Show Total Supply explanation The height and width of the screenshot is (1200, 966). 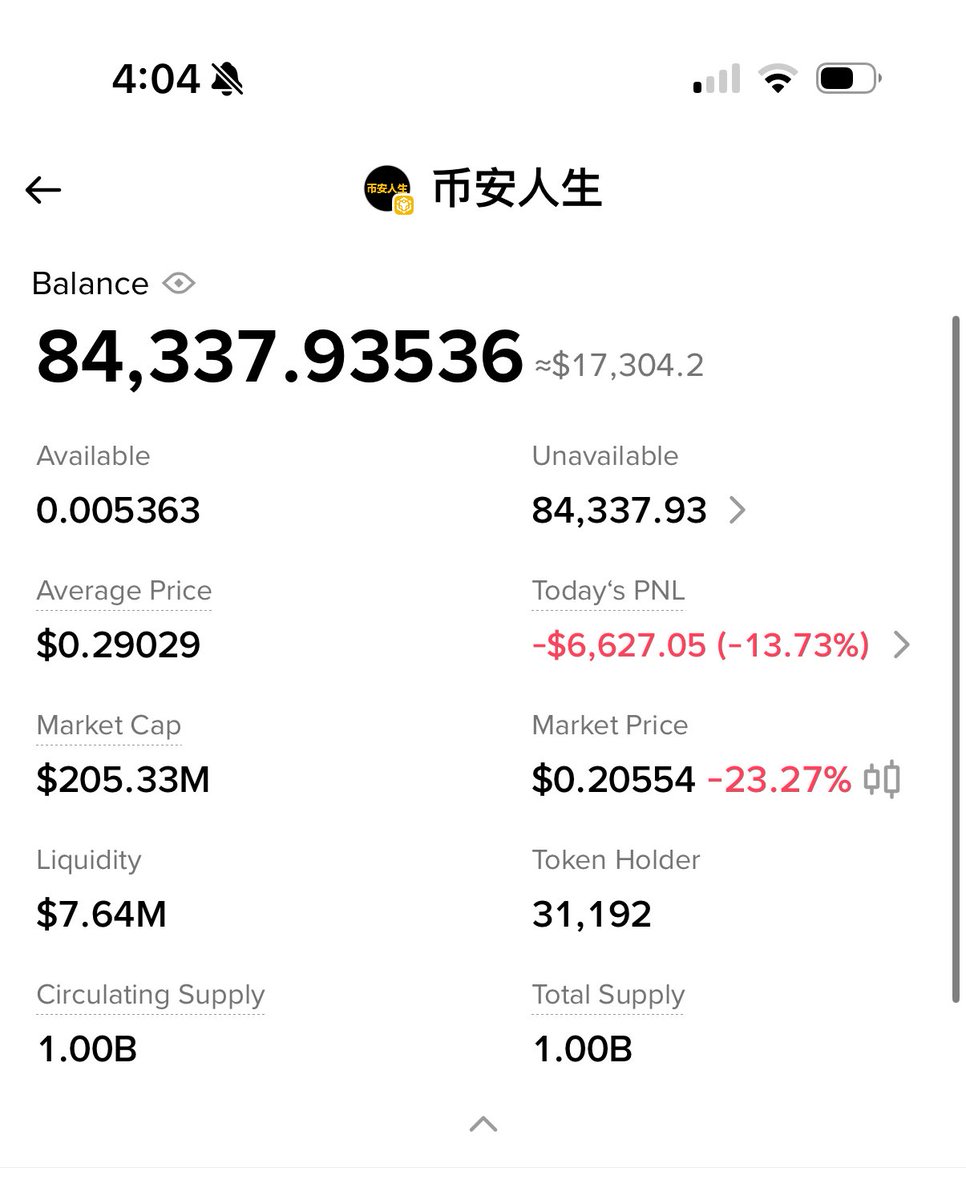click(608, 995)
